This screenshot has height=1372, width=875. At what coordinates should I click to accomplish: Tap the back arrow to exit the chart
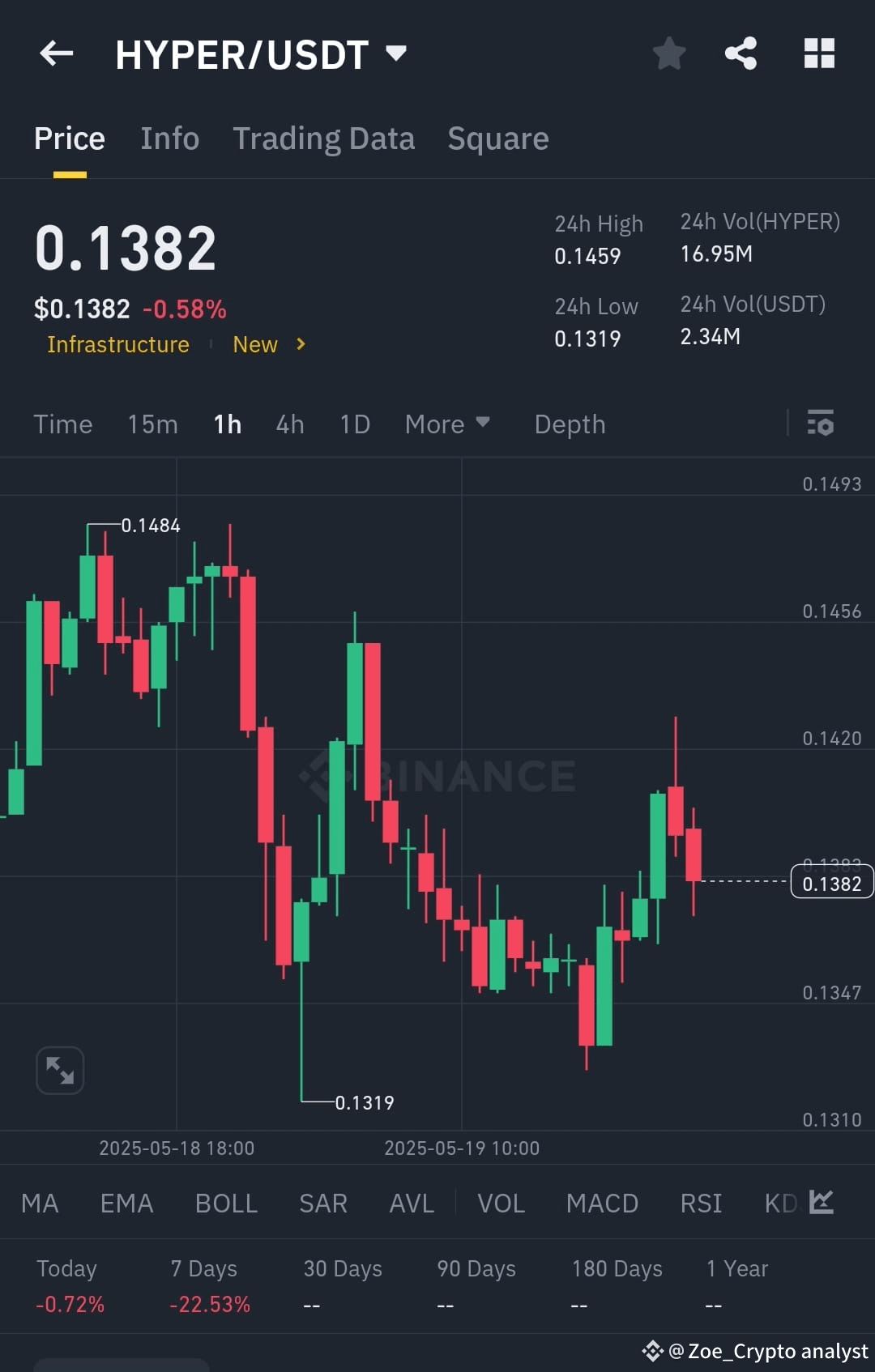pyautogui.click(x=56, y=53)
